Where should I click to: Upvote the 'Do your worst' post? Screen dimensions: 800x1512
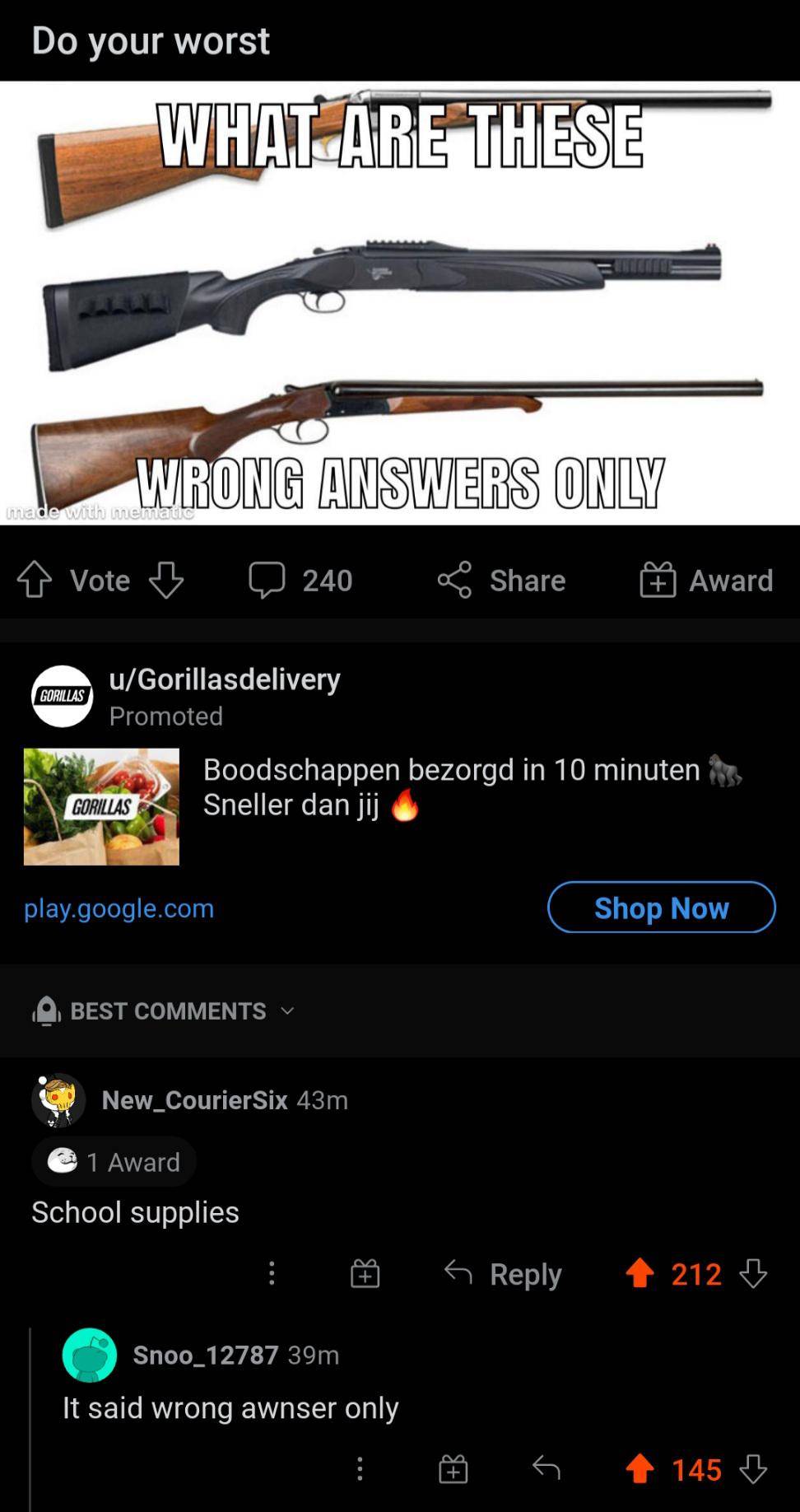point(35,580)
